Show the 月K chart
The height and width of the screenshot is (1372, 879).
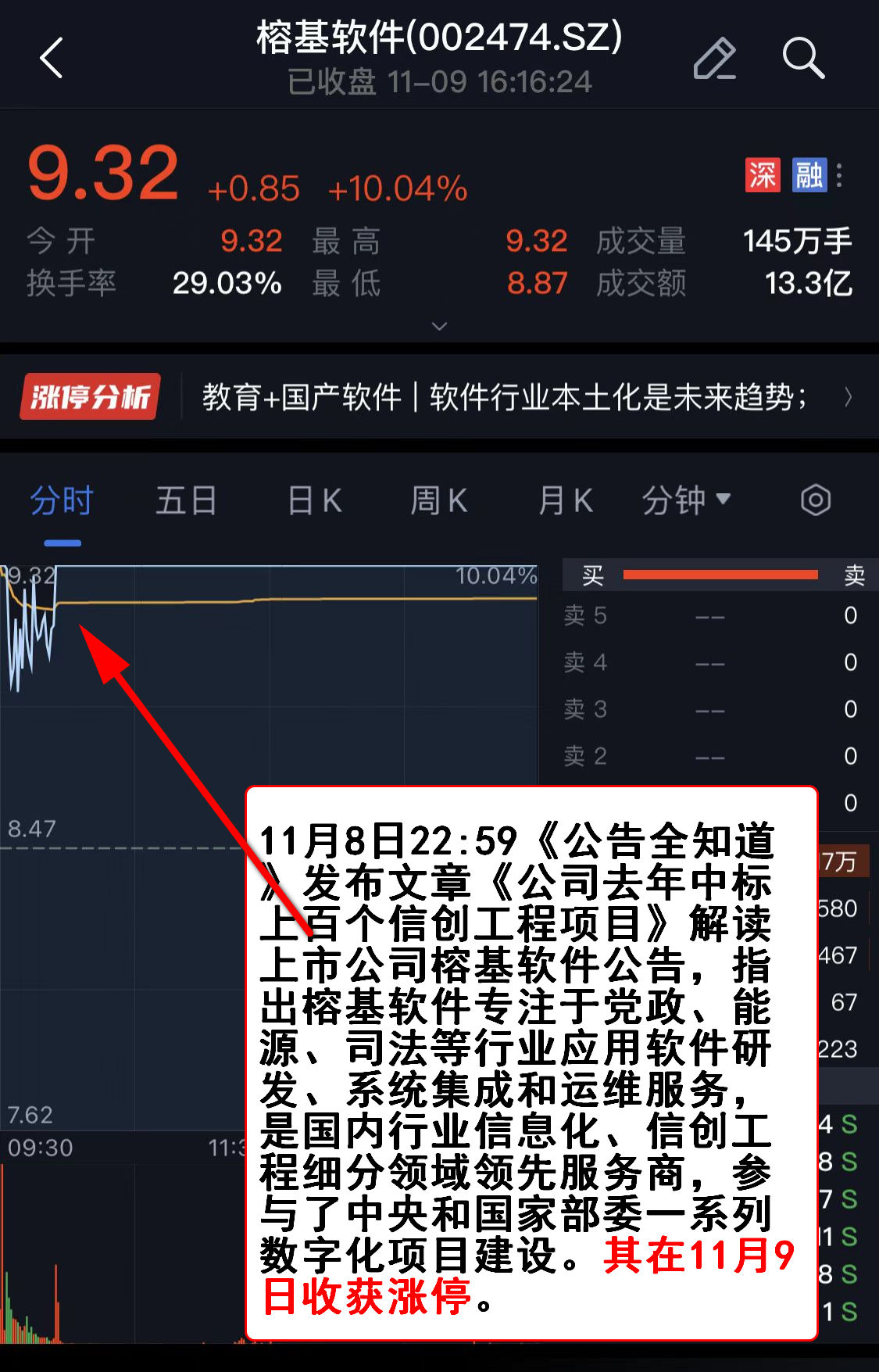click(565, 500)
